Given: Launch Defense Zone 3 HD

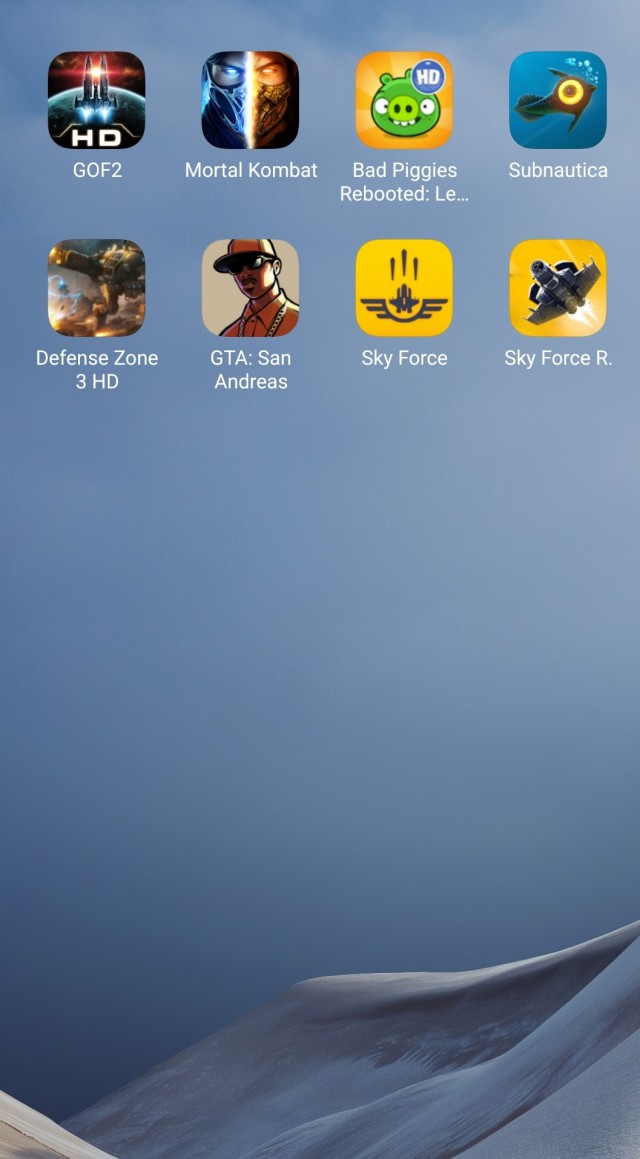Looking at the screenshot, I should pos(97,288).
